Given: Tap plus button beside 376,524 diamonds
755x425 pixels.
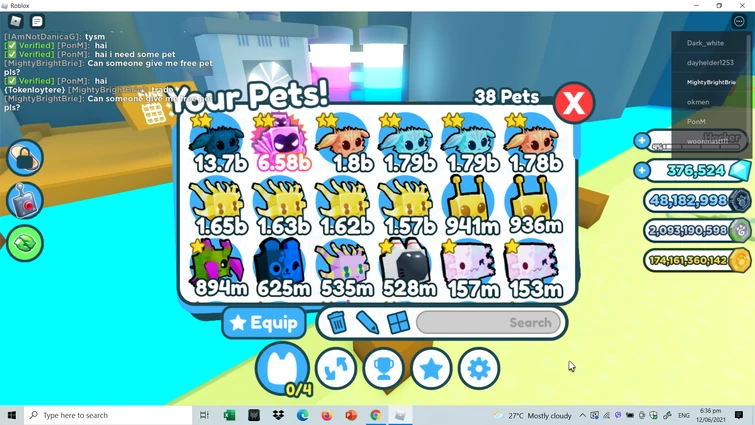Looking at the screenshot, I should pos(642,171).
